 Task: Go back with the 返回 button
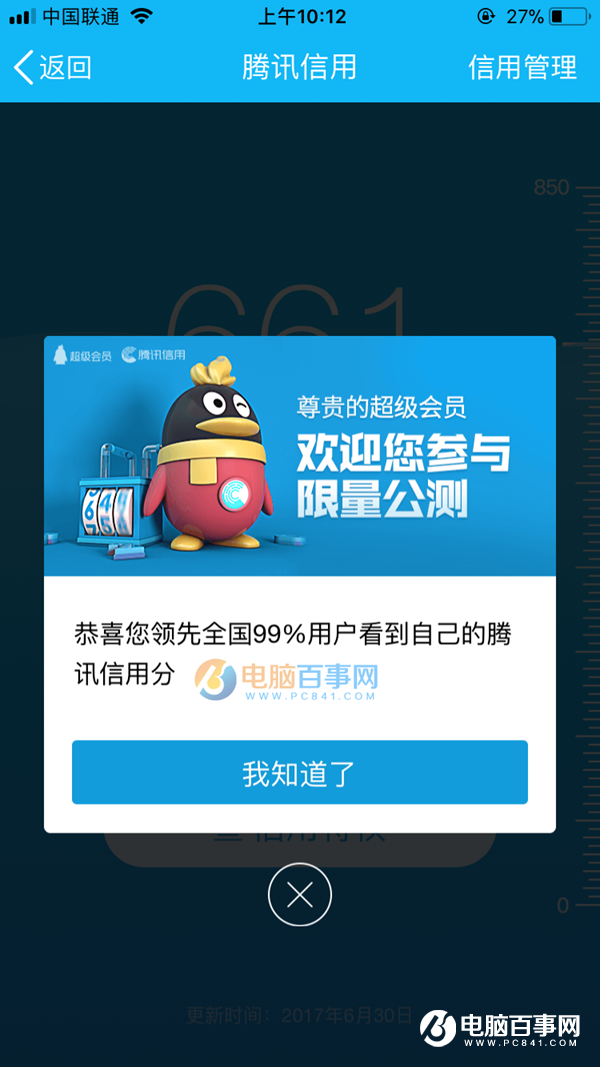(x=52, y=67)
